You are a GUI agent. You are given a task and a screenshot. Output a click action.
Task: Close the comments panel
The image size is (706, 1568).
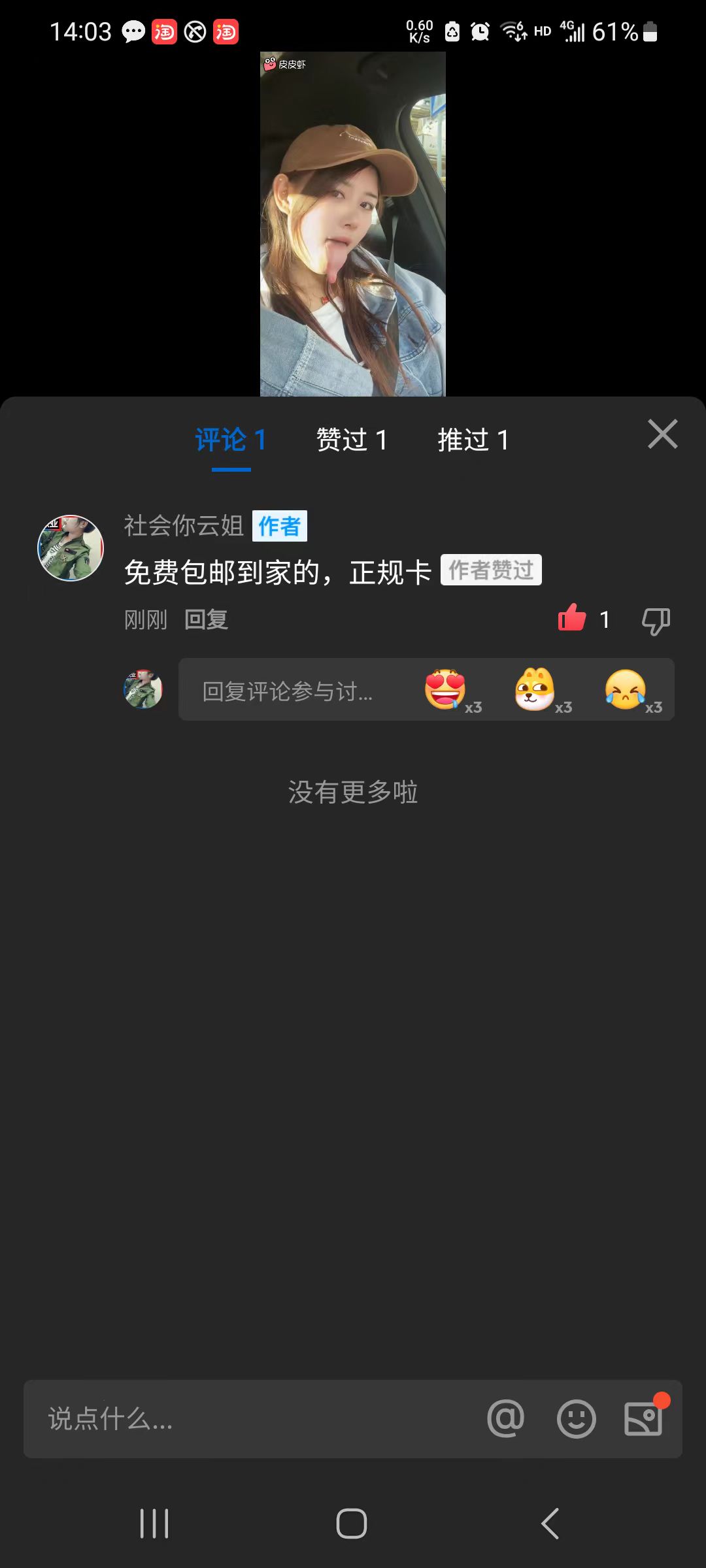[x=662, y=434]
